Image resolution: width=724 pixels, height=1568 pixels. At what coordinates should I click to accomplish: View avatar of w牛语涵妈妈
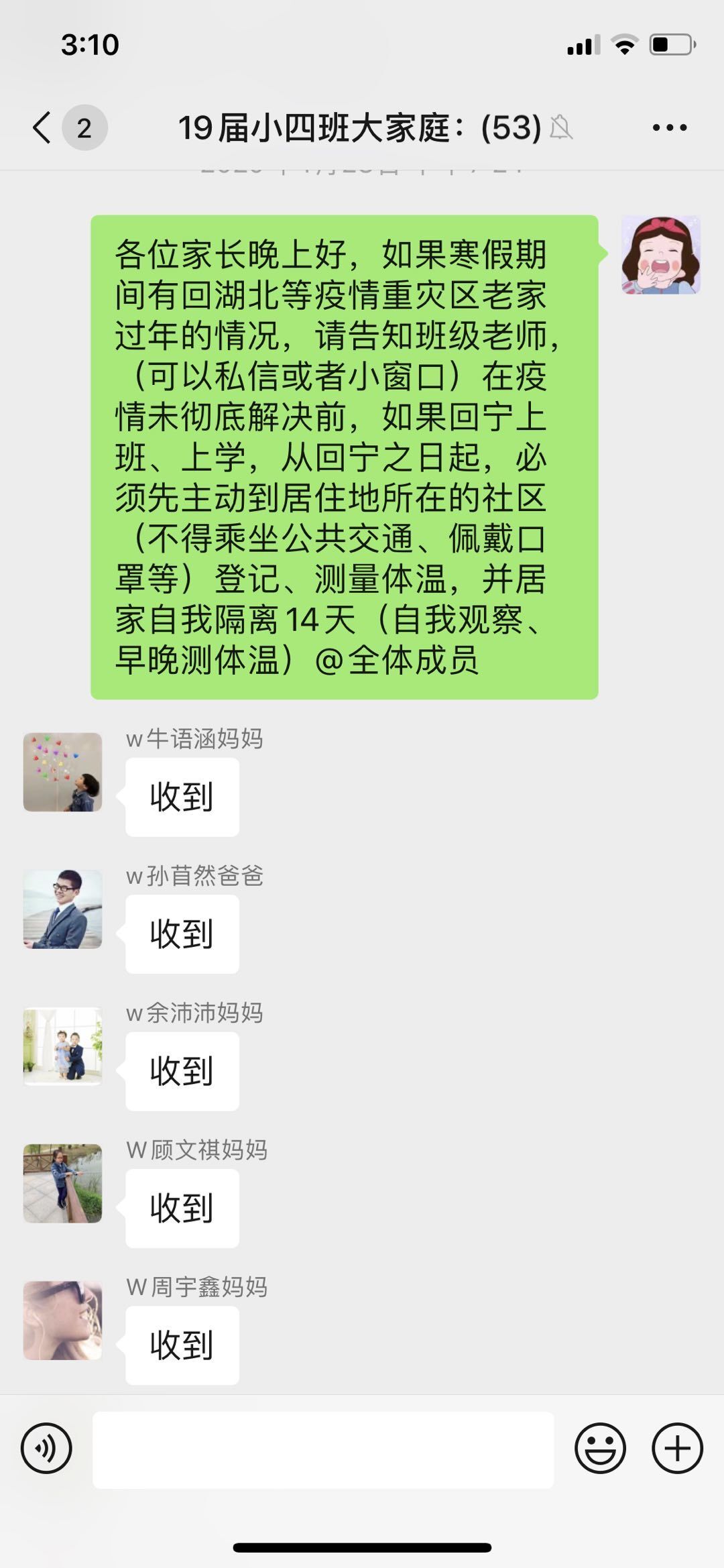(63, 772)
